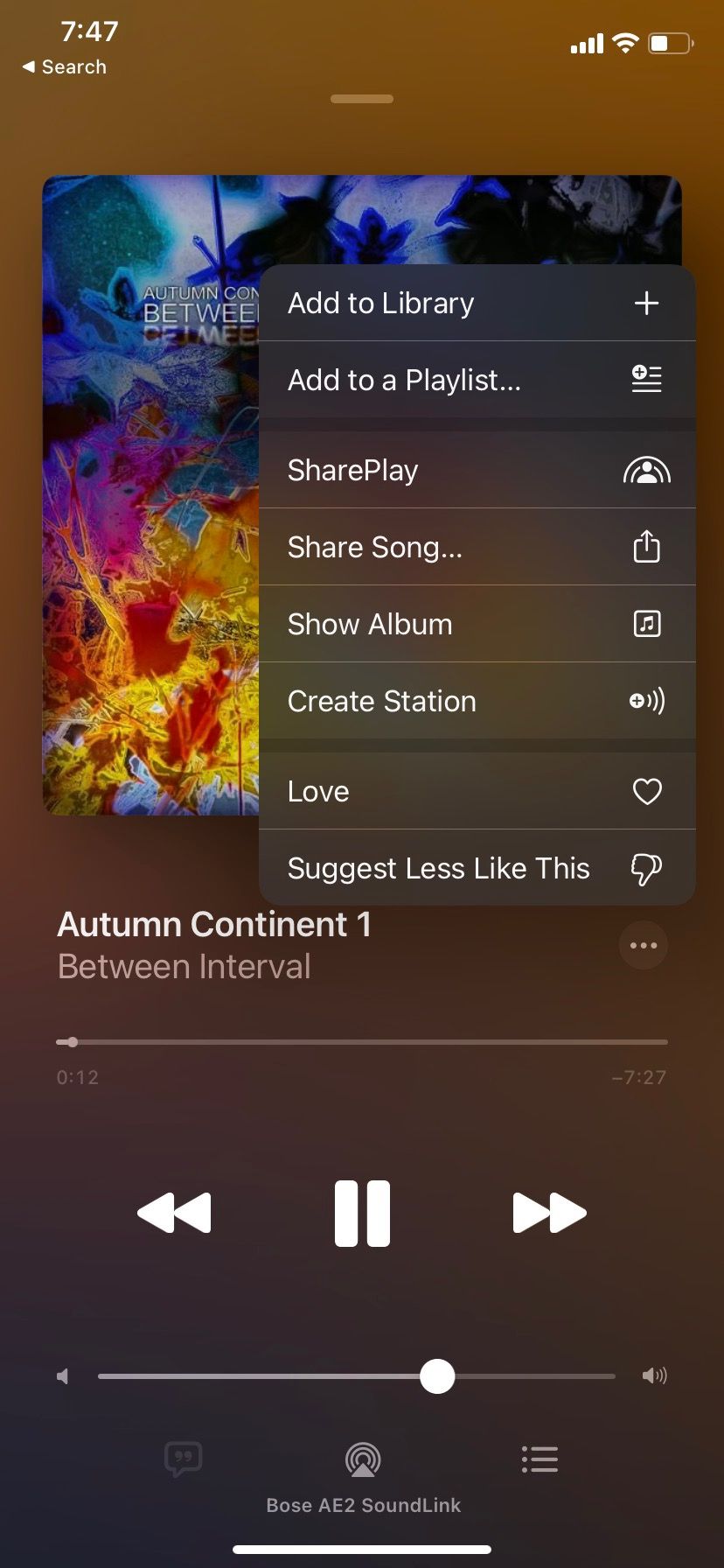Mark the song as Love
The height and width of the screenshot is (1568, 724).
pos(477,791)
